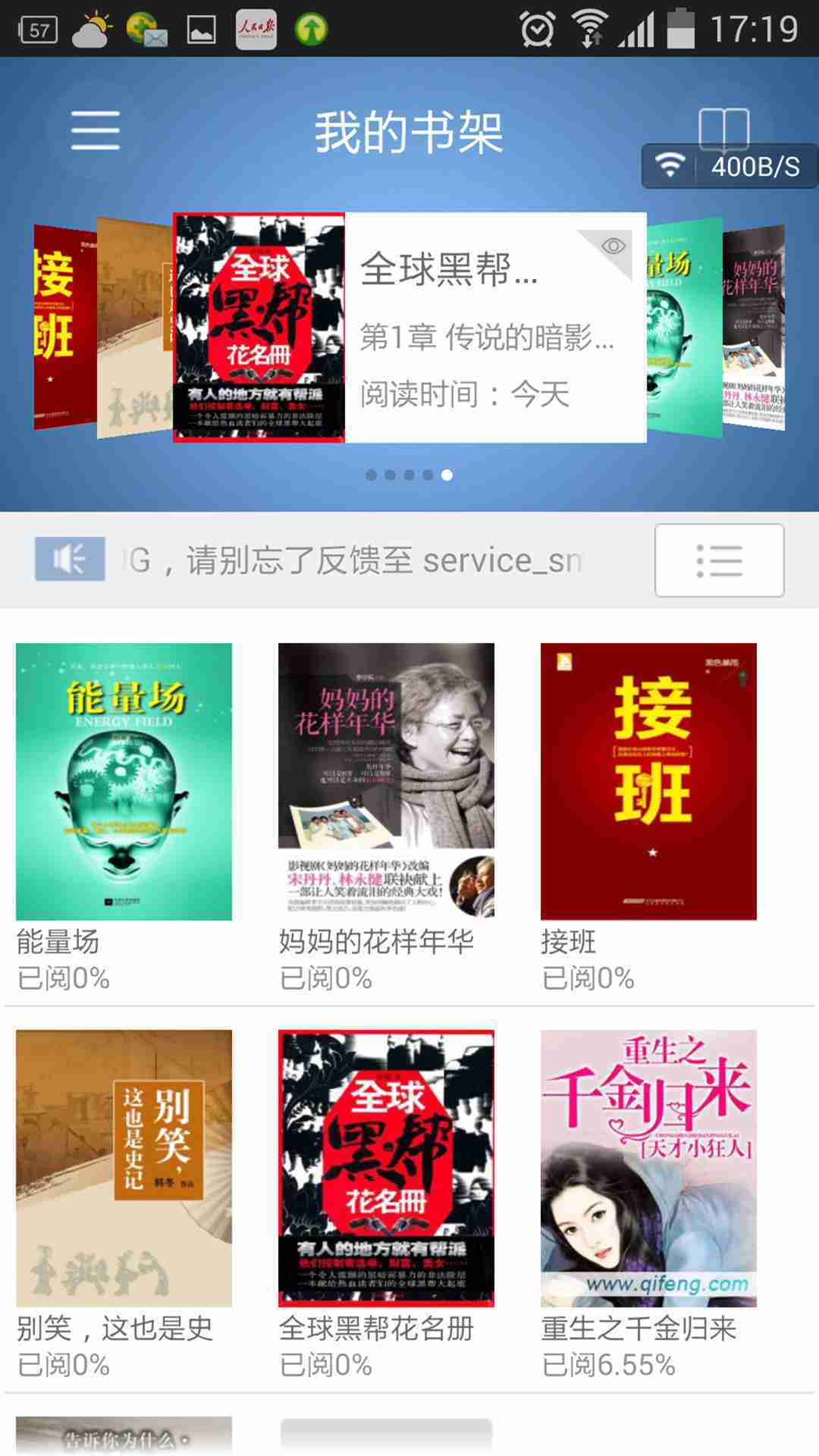Open the hamburger menu drawer
The image size is (819, 1456).
coord(96,130)
